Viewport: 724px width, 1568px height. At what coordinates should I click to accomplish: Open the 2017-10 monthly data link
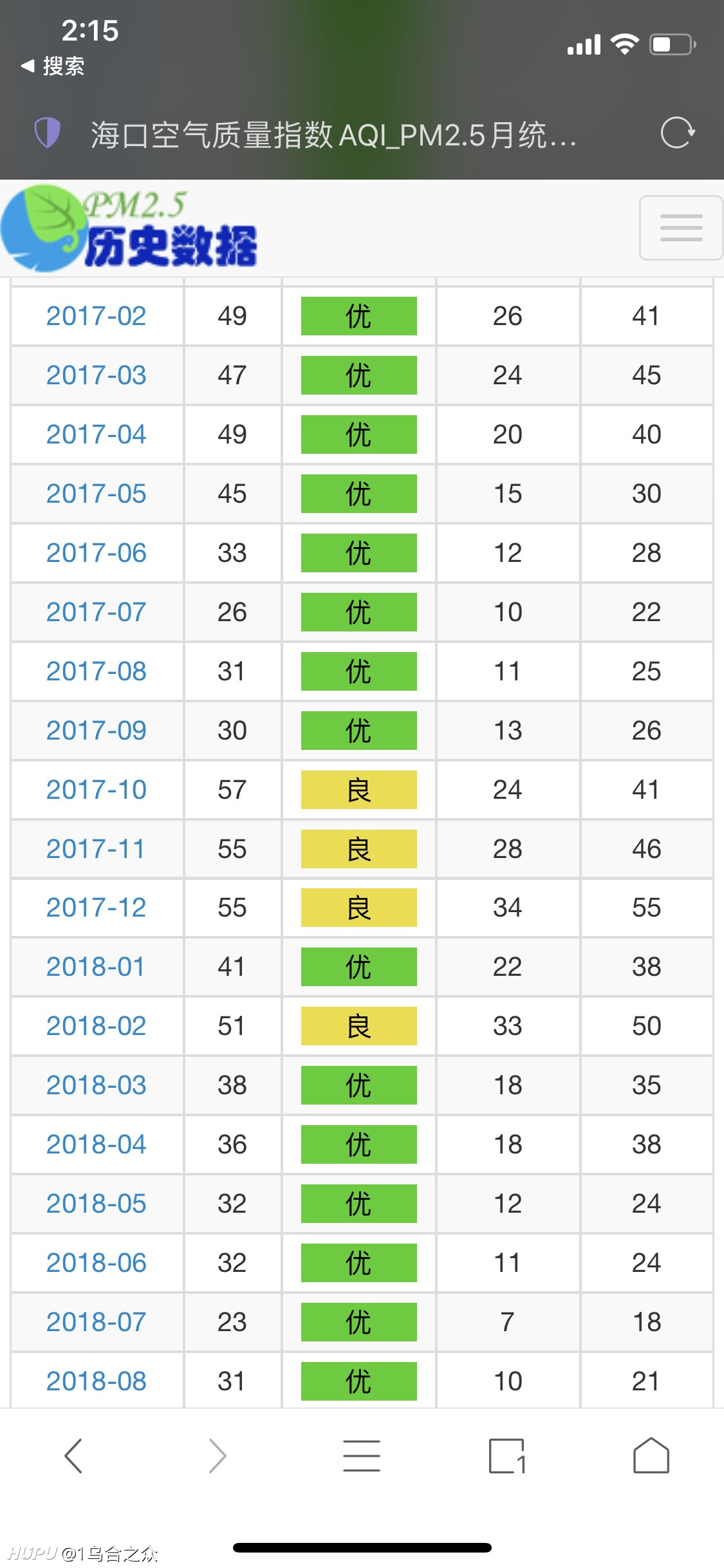97,790
